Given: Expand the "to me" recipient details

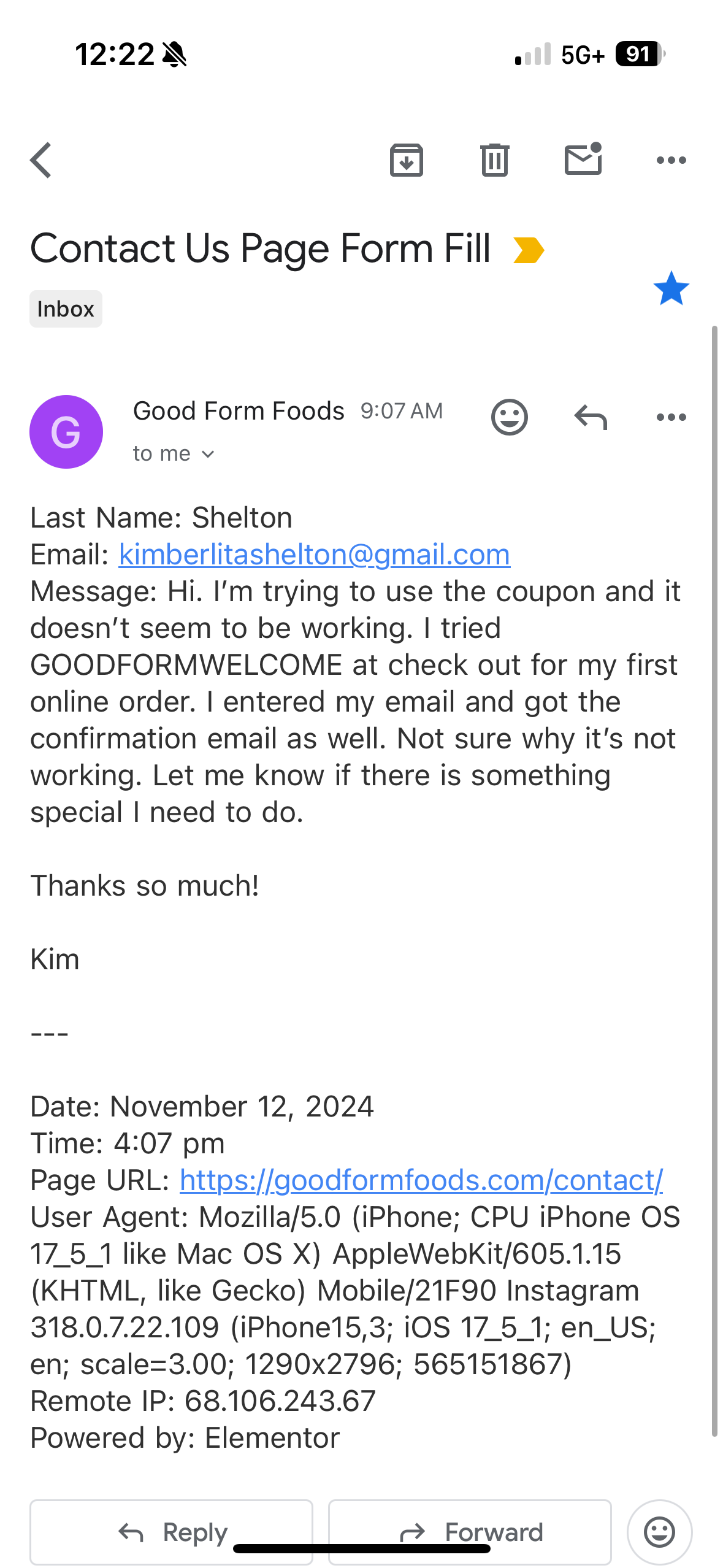Looking at the screenshot, I should click(174, 454).
